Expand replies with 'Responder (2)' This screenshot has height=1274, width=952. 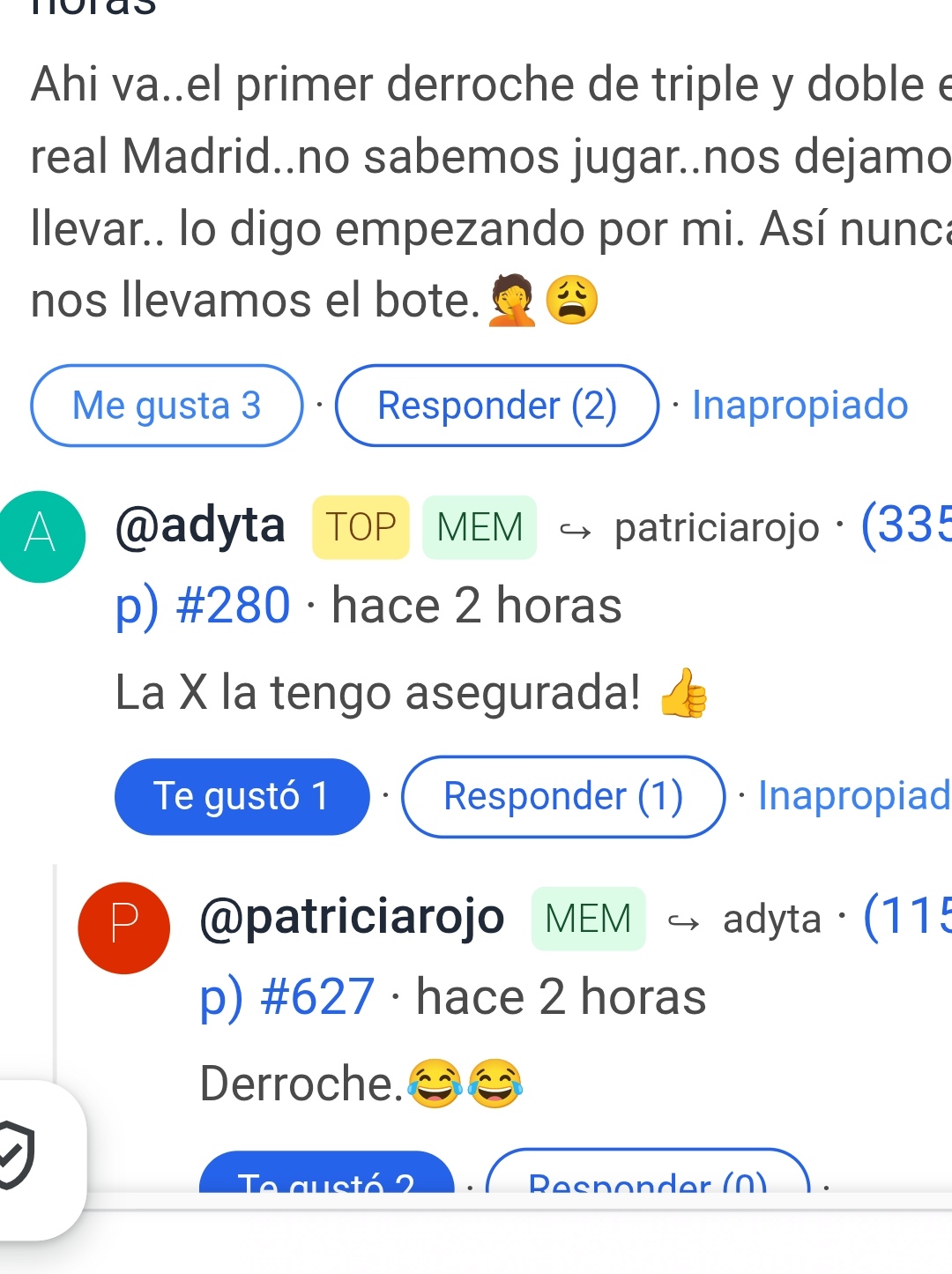(496, 405)
